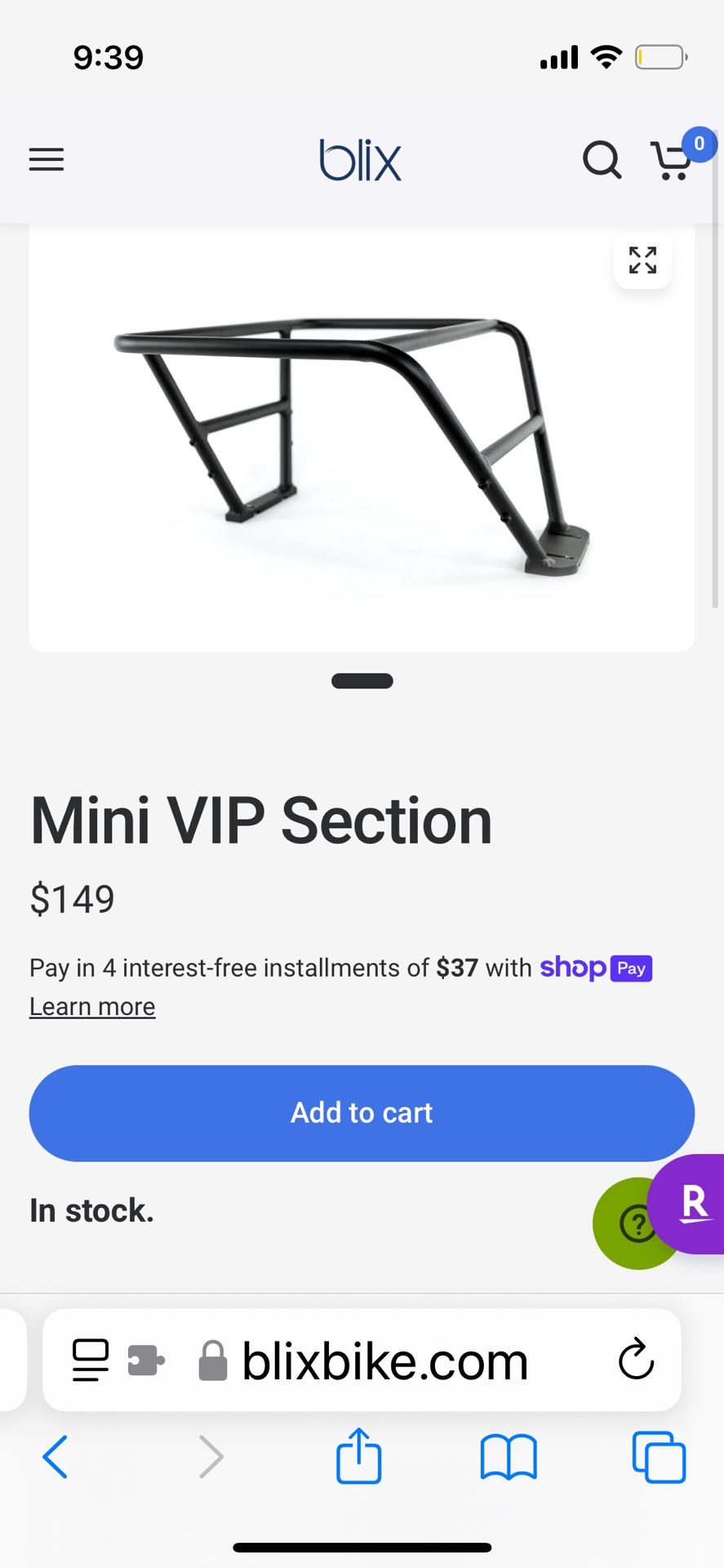Expand product image to fullscreen
The height and width of the screenshot is (1568, 724).
pos(642,260)
